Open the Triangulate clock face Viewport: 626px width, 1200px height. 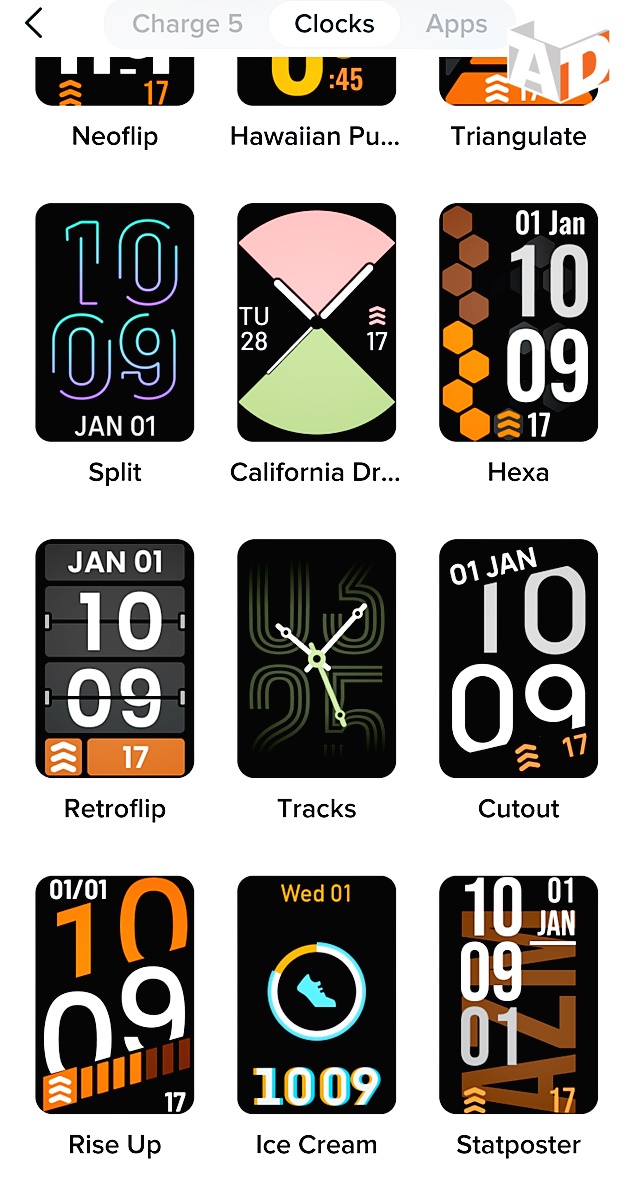point(518,84)
